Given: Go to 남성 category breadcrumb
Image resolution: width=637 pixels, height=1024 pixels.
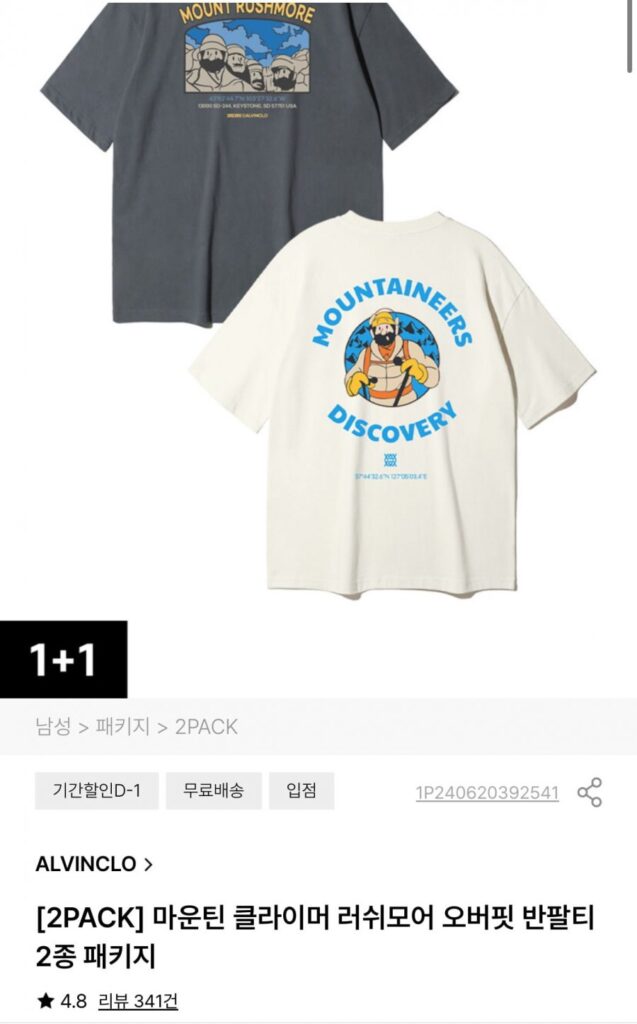Looking at the screenshot, I should (52, 727).
